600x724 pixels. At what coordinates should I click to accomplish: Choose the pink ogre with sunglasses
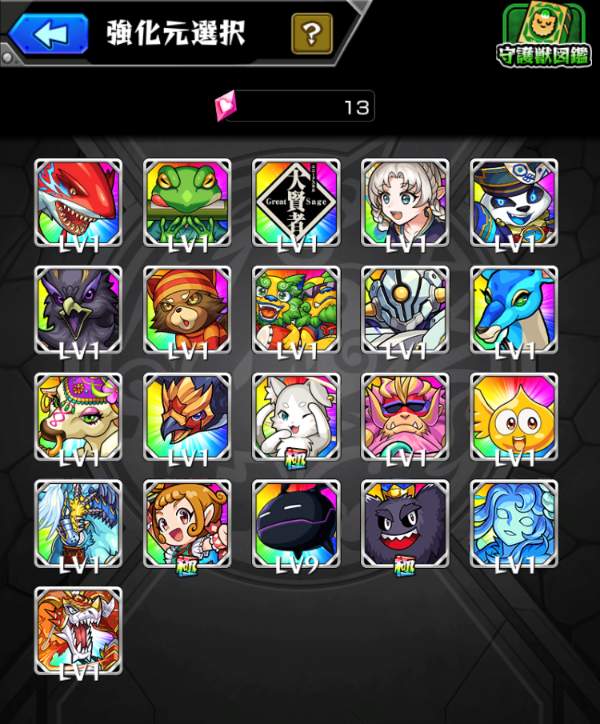click(405, 416)
